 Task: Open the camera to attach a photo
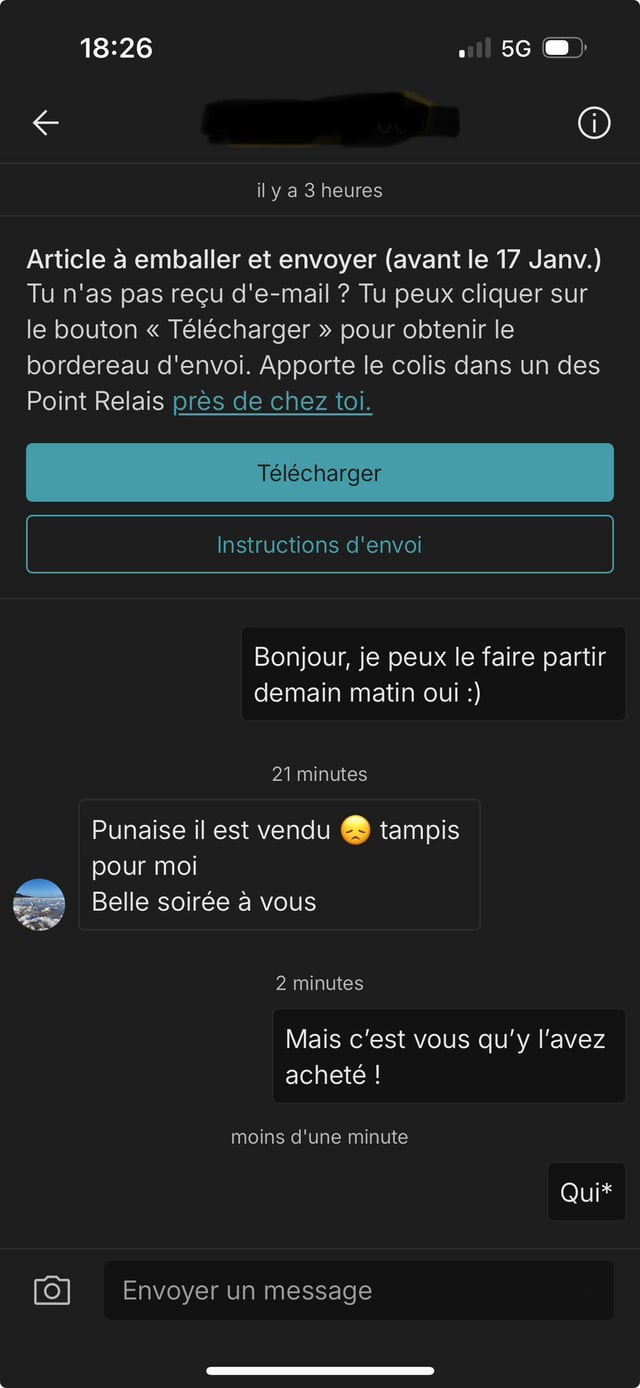(52, 1290)
